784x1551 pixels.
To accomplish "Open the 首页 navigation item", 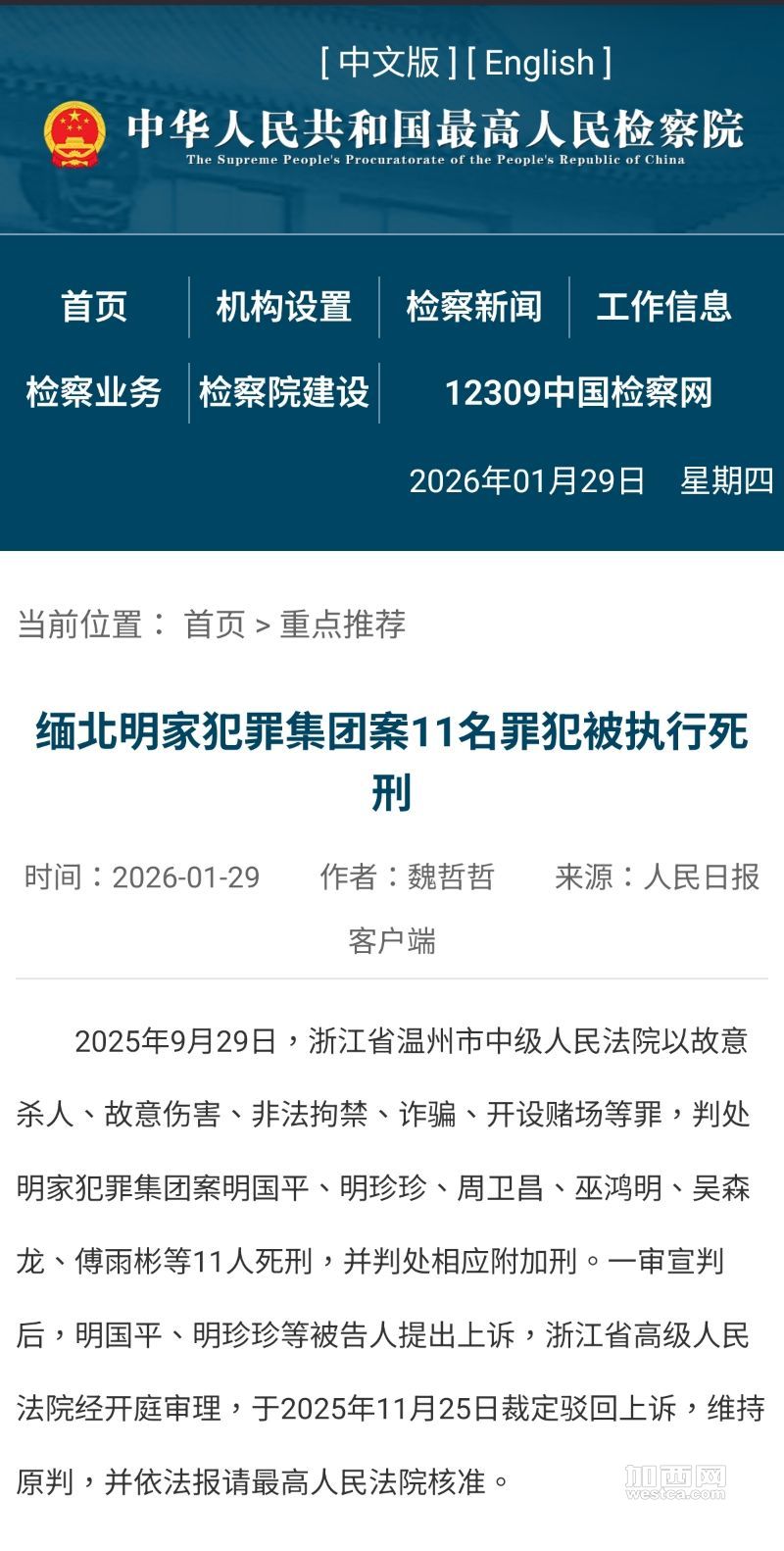I will [94, 307].
